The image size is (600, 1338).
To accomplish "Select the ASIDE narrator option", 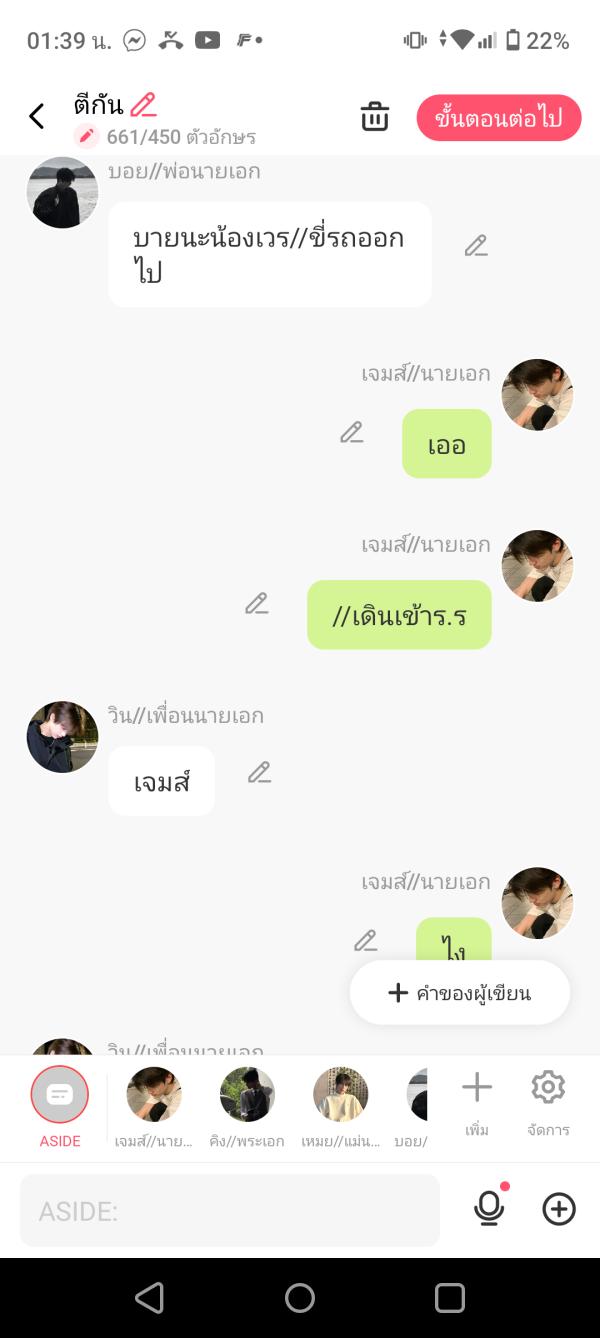I will click(x=60, y=1096).
